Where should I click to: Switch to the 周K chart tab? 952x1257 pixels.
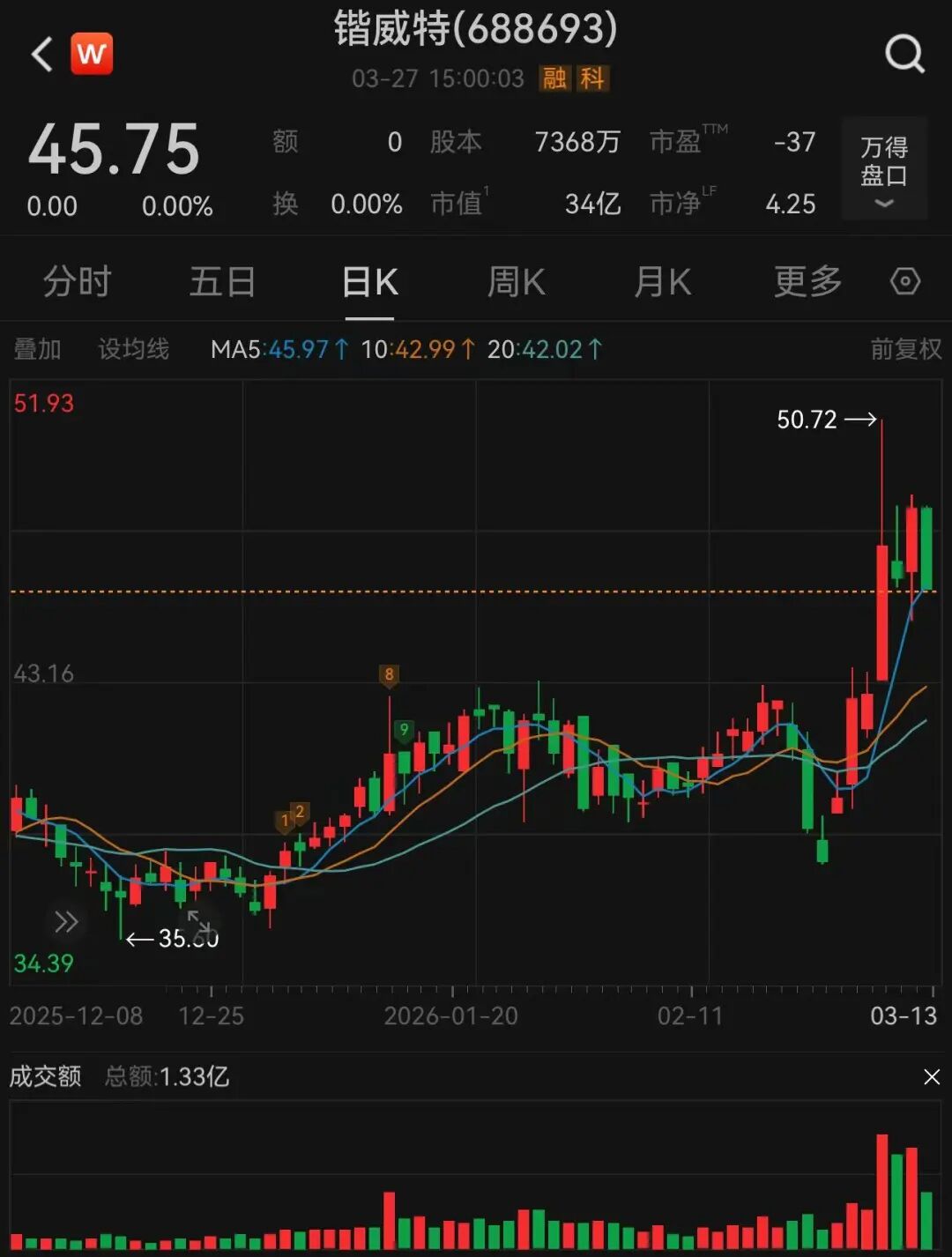coord(516,282)
